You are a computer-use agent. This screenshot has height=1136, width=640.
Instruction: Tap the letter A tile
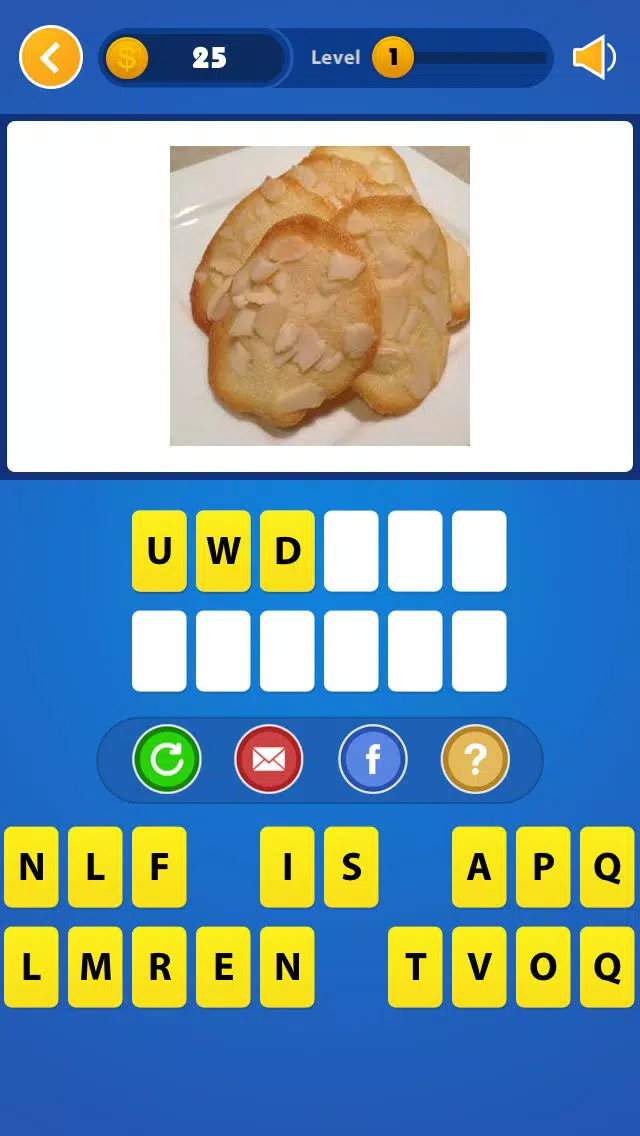tap(479, 867)
